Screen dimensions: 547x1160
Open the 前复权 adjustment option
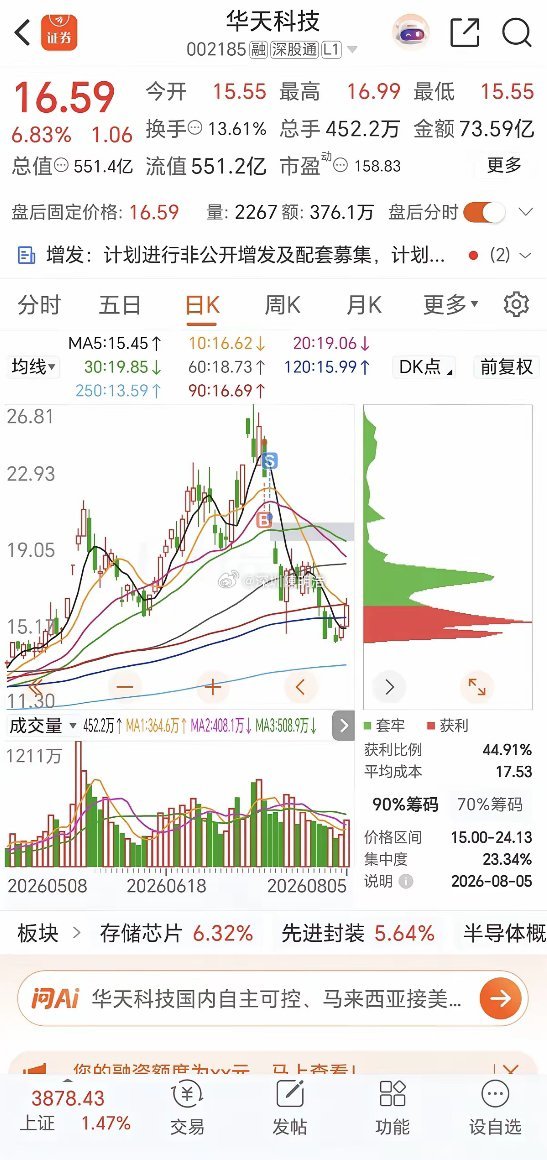tap(506, 366)
